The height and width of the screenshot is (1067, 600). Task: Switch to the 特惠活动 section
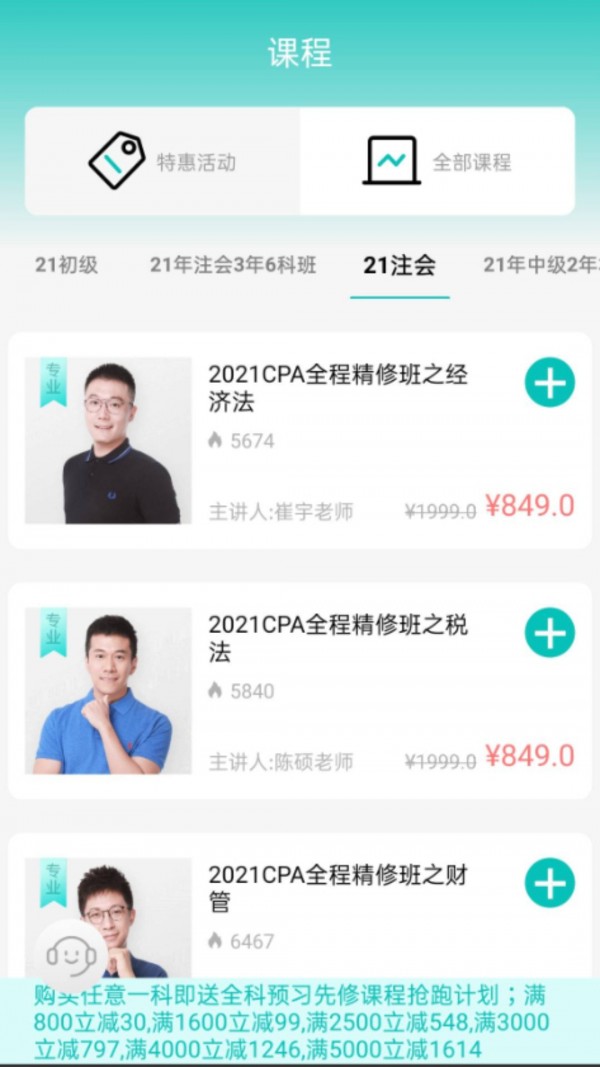tap(162, 161)
